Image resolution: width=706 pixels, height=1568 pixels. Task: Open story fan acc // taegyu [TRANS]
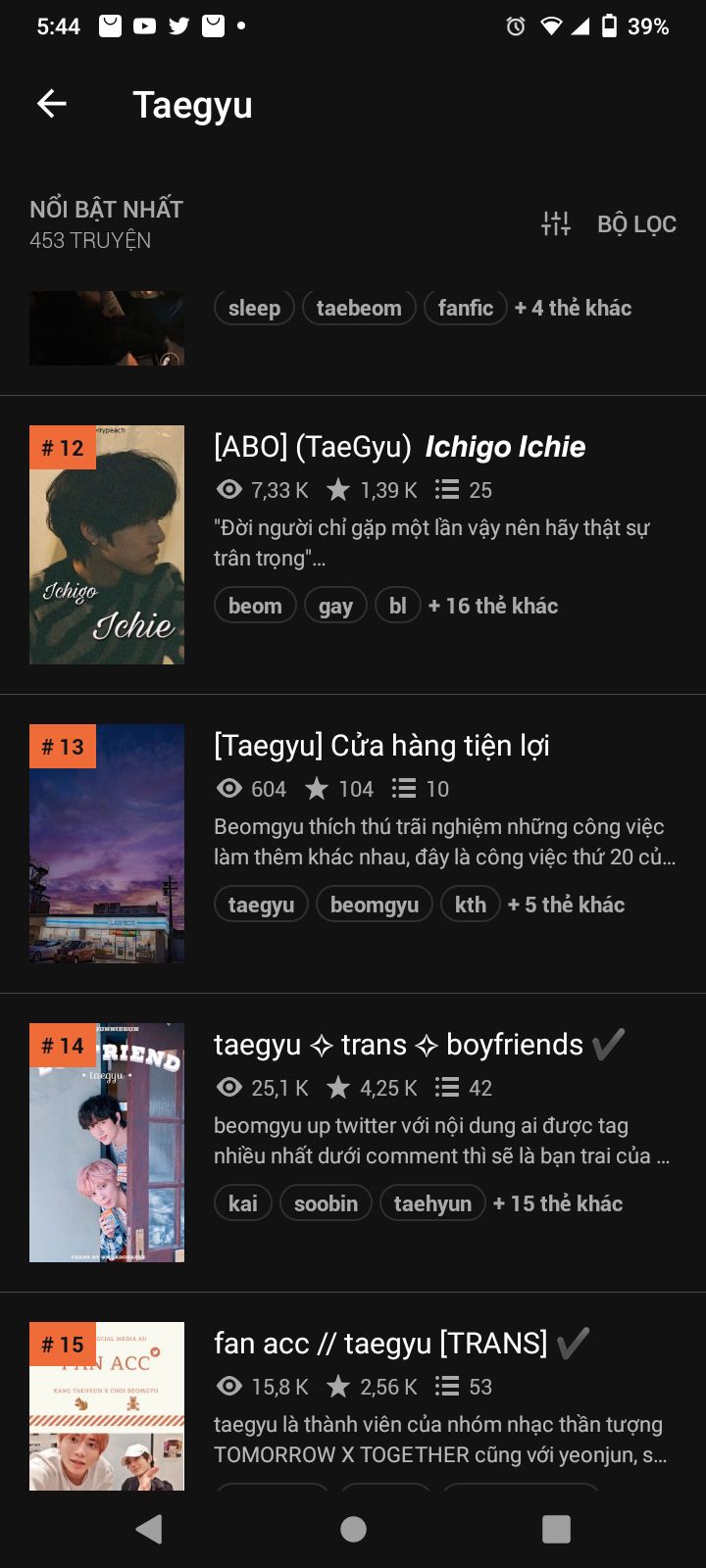380,1344
